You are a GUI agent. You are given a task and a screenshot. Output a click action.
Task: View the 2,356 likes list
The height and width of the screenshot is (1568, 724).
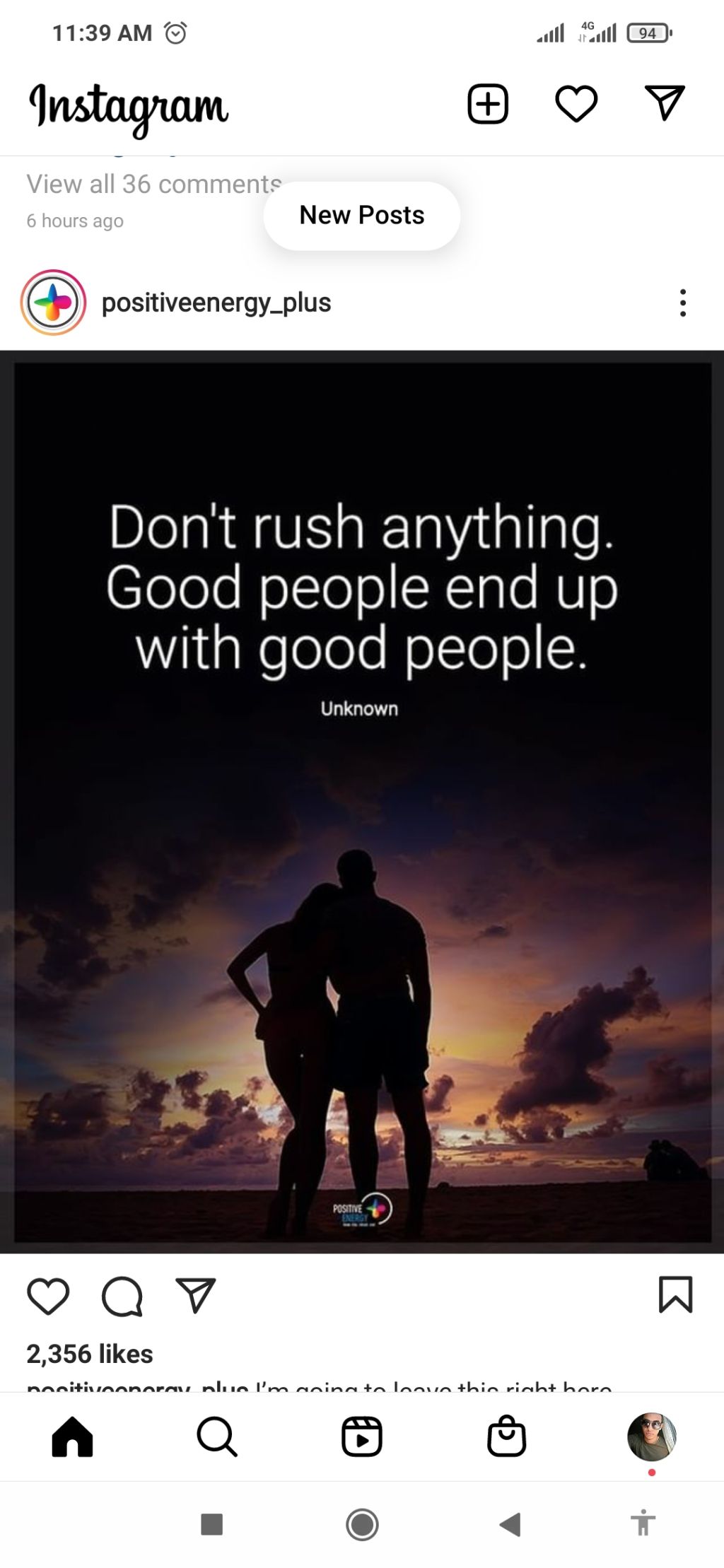click(x=90, y=1354)
